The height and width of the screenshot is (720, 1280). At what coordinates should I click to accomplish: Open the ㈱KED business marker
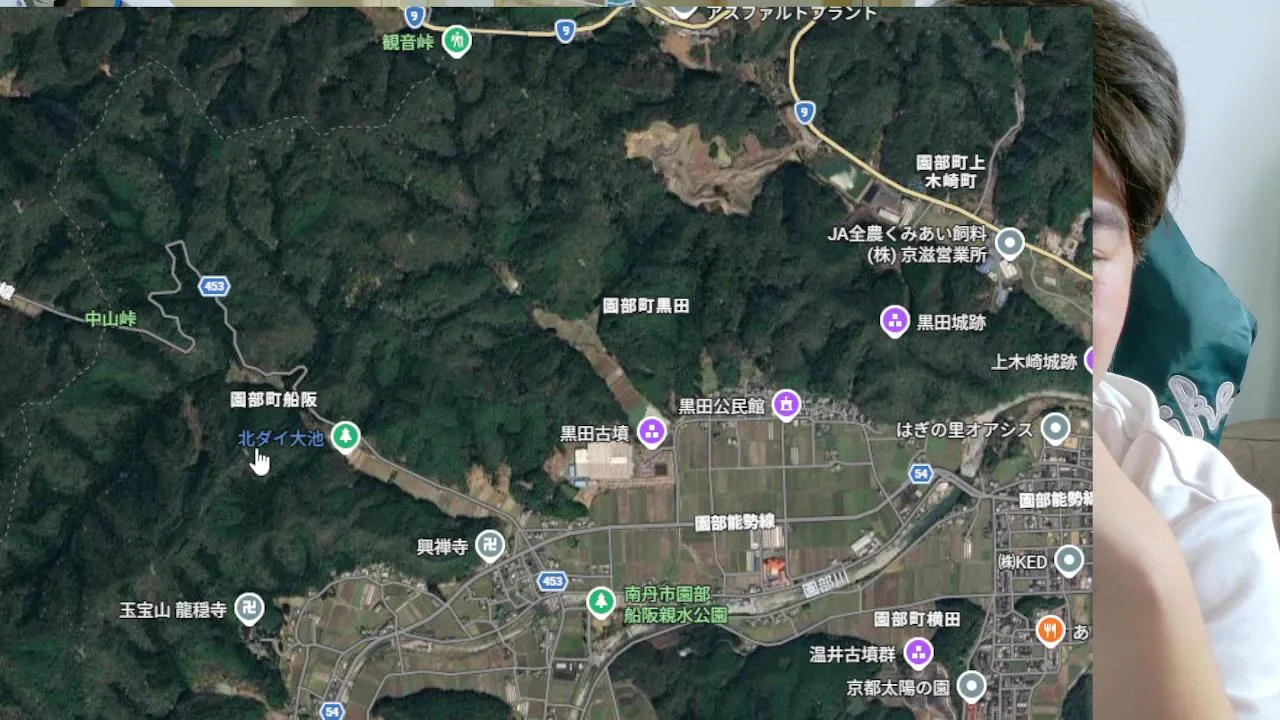click(x=1069, y=560)
